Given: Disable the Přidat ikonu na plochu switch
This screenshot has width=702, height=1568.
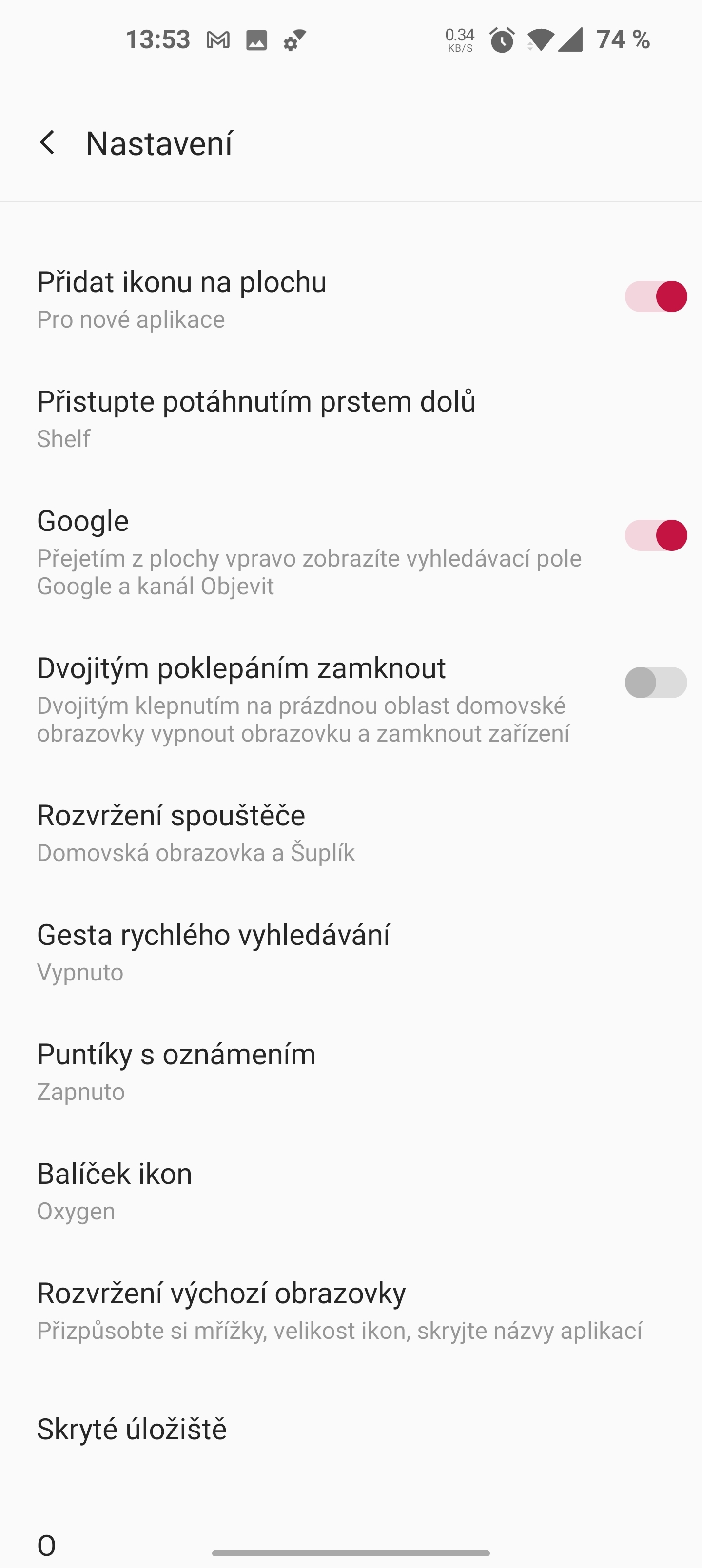Looking at the screenshot, I should 655,296.
